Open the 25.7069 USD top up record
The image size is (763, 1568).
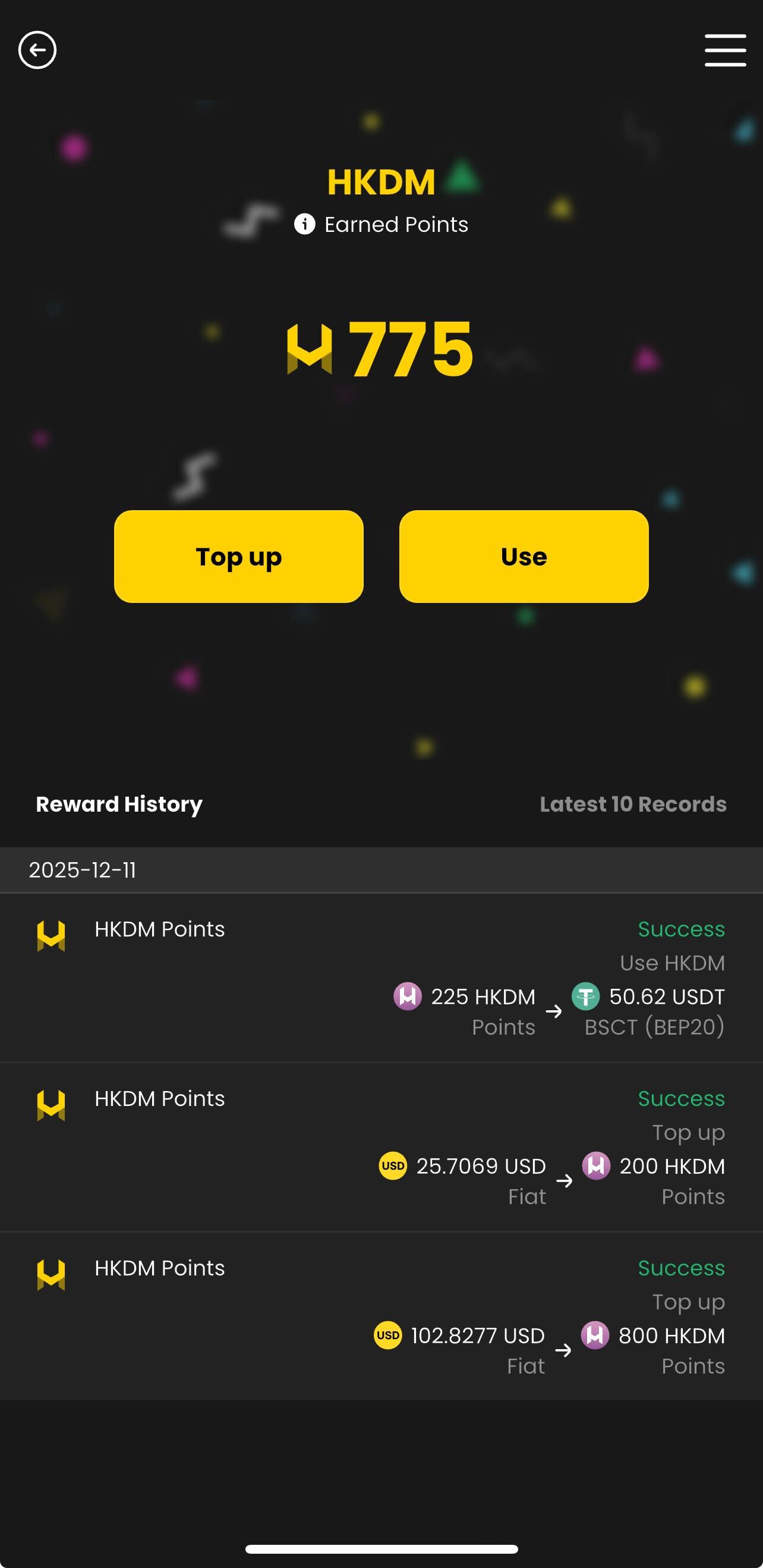coord(381,1147)
